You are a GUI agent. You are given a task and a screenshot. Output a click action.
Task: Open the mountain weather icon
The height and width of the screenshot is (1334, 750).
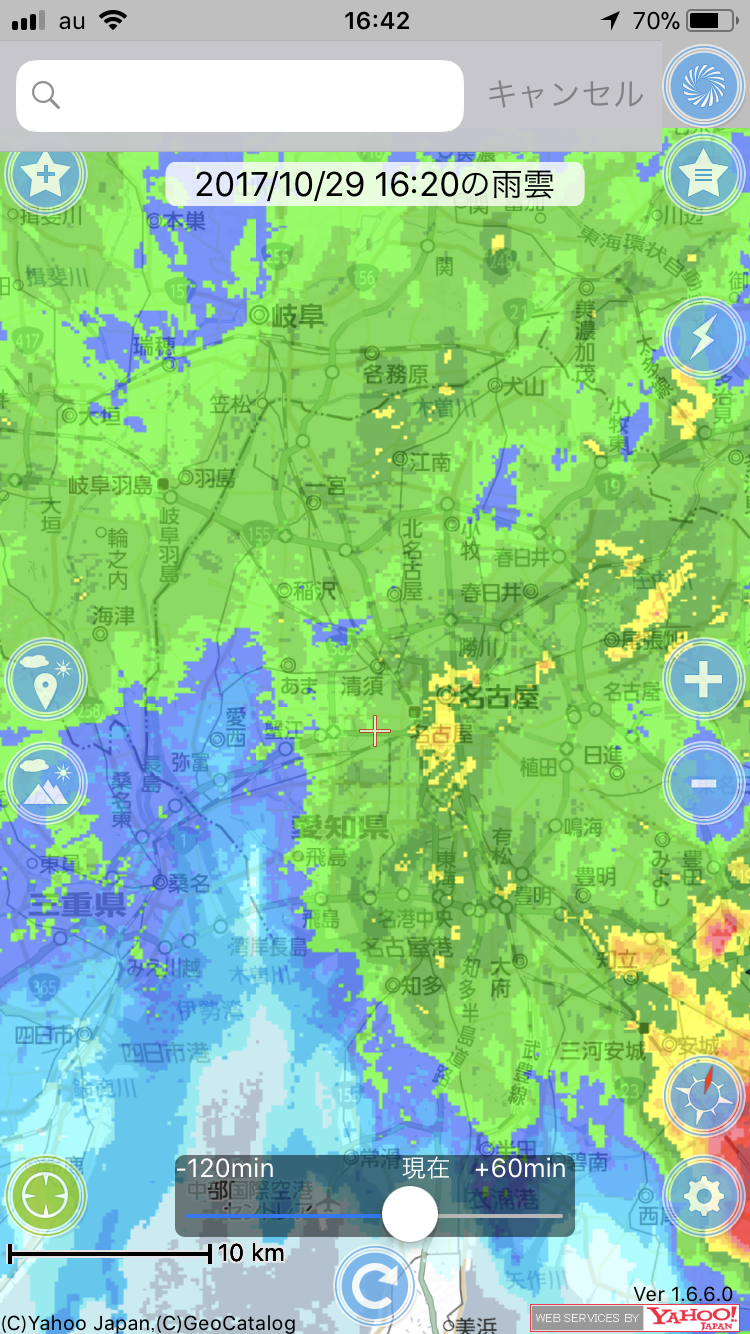(46, 782)
